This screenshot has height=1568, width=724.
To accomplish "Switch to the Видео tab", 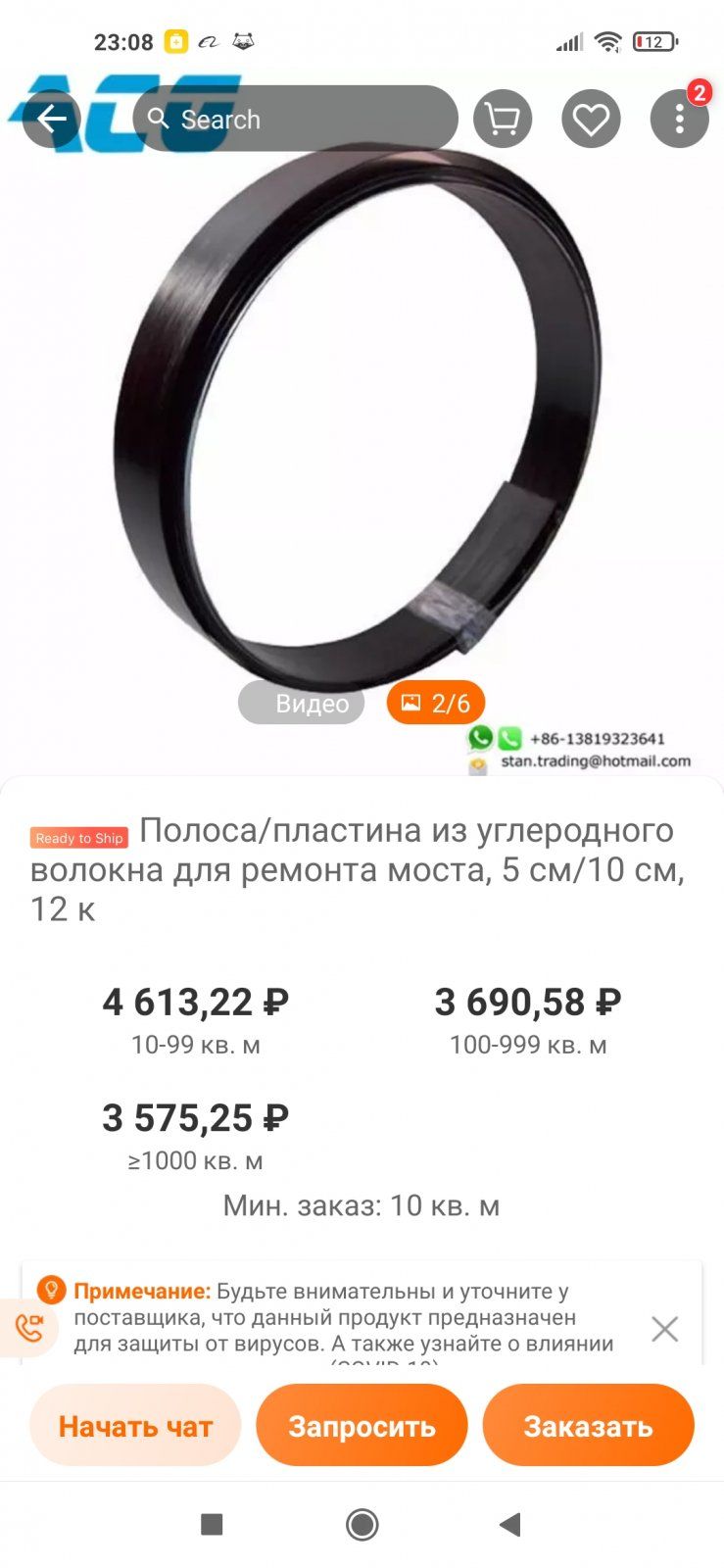I will click(301, 702).
